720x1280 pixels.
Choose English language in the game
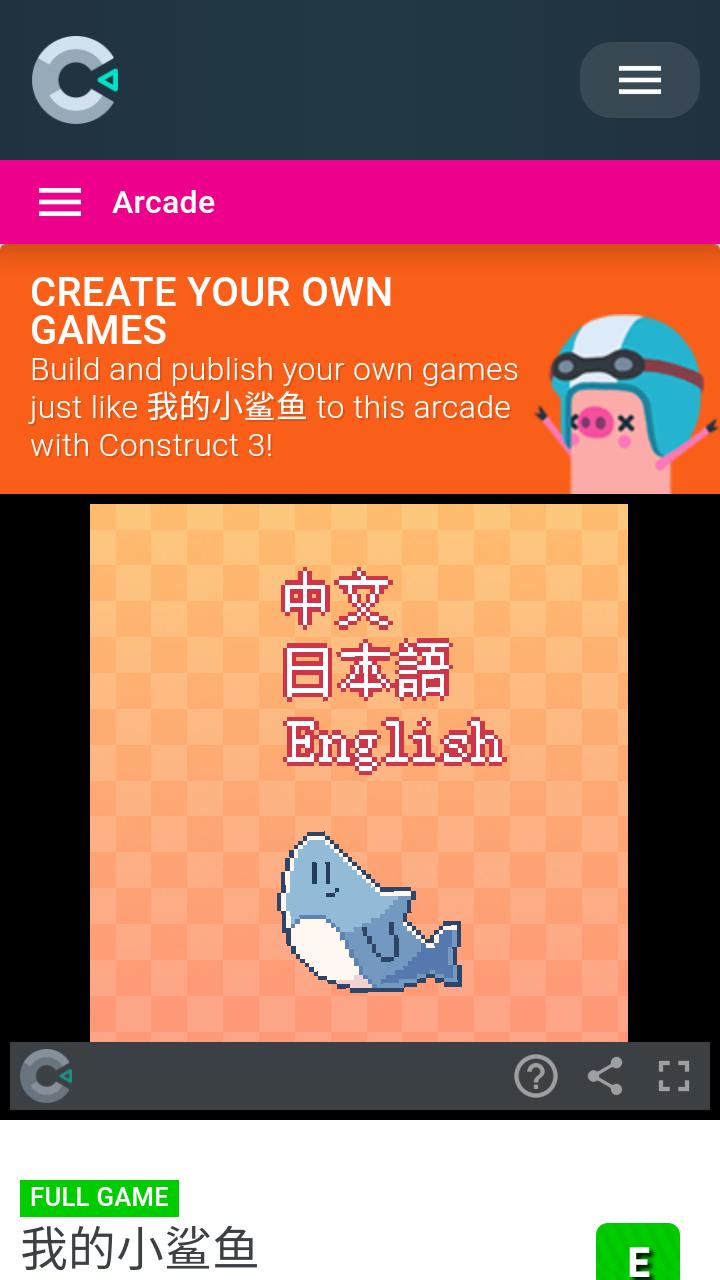(393, 743)
